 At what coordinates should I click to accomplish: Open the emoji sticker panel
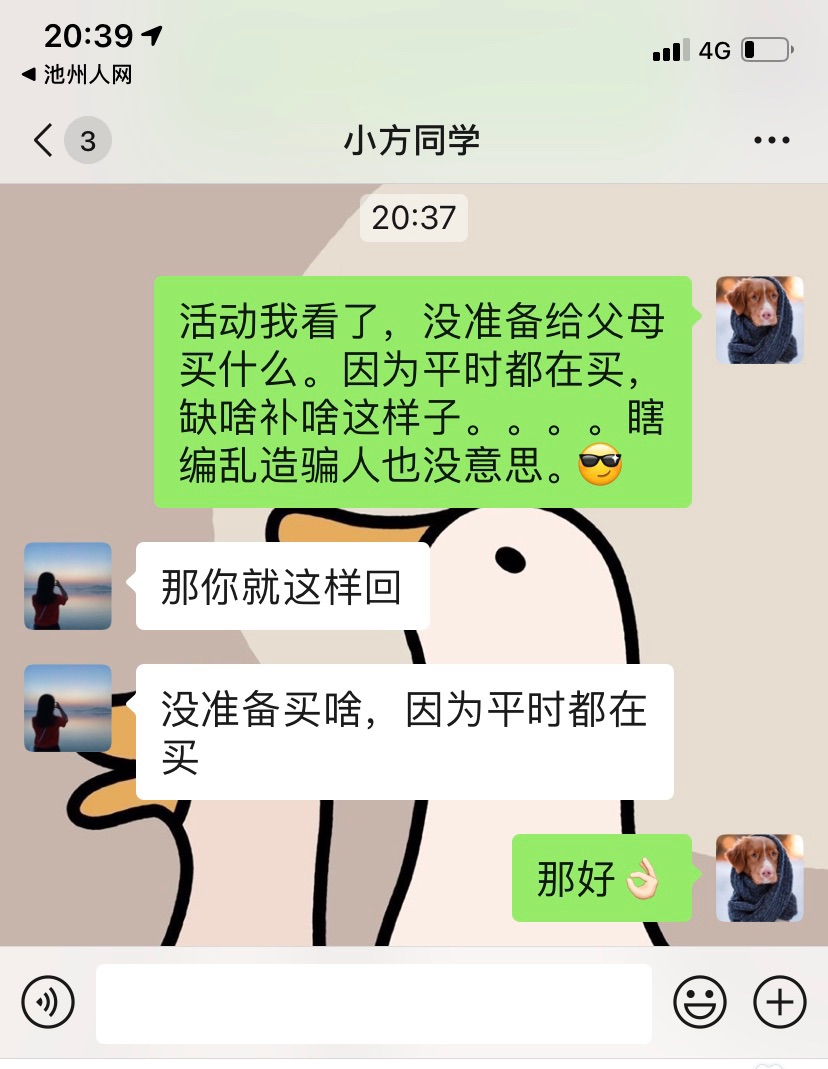699,1002
